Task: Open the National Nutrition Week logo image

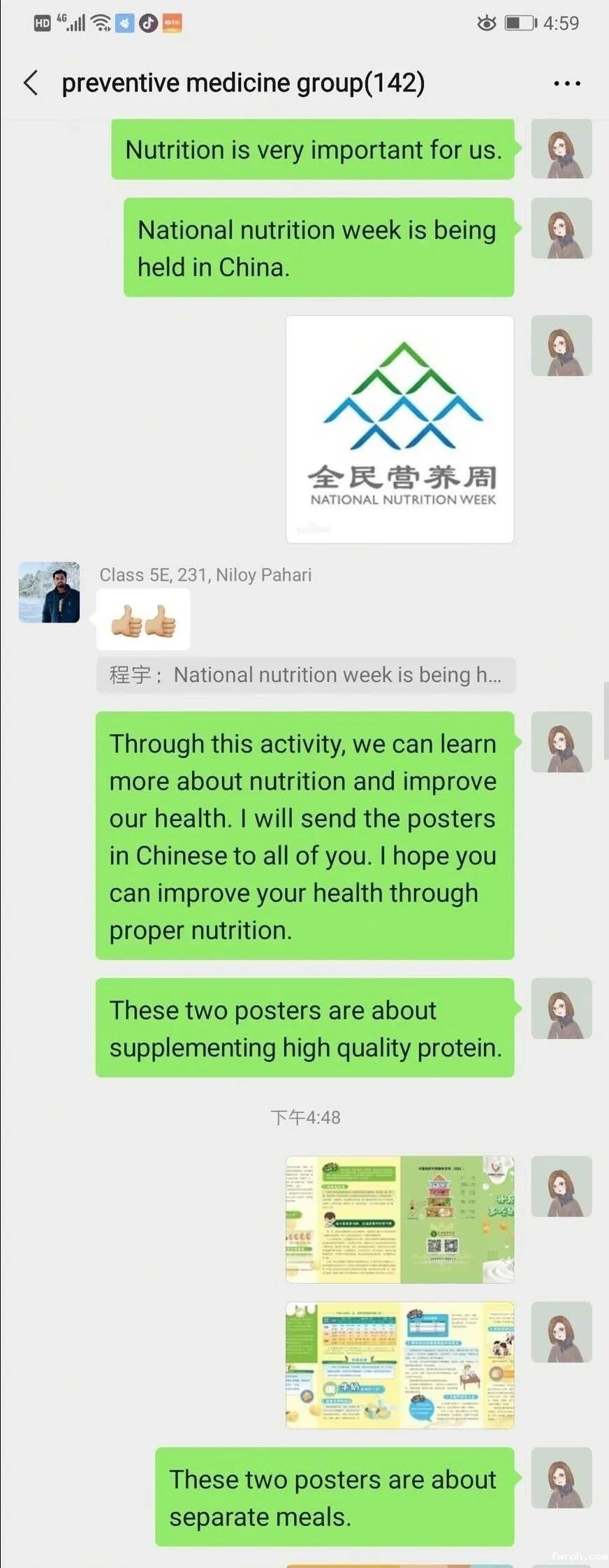Action: 399,429
